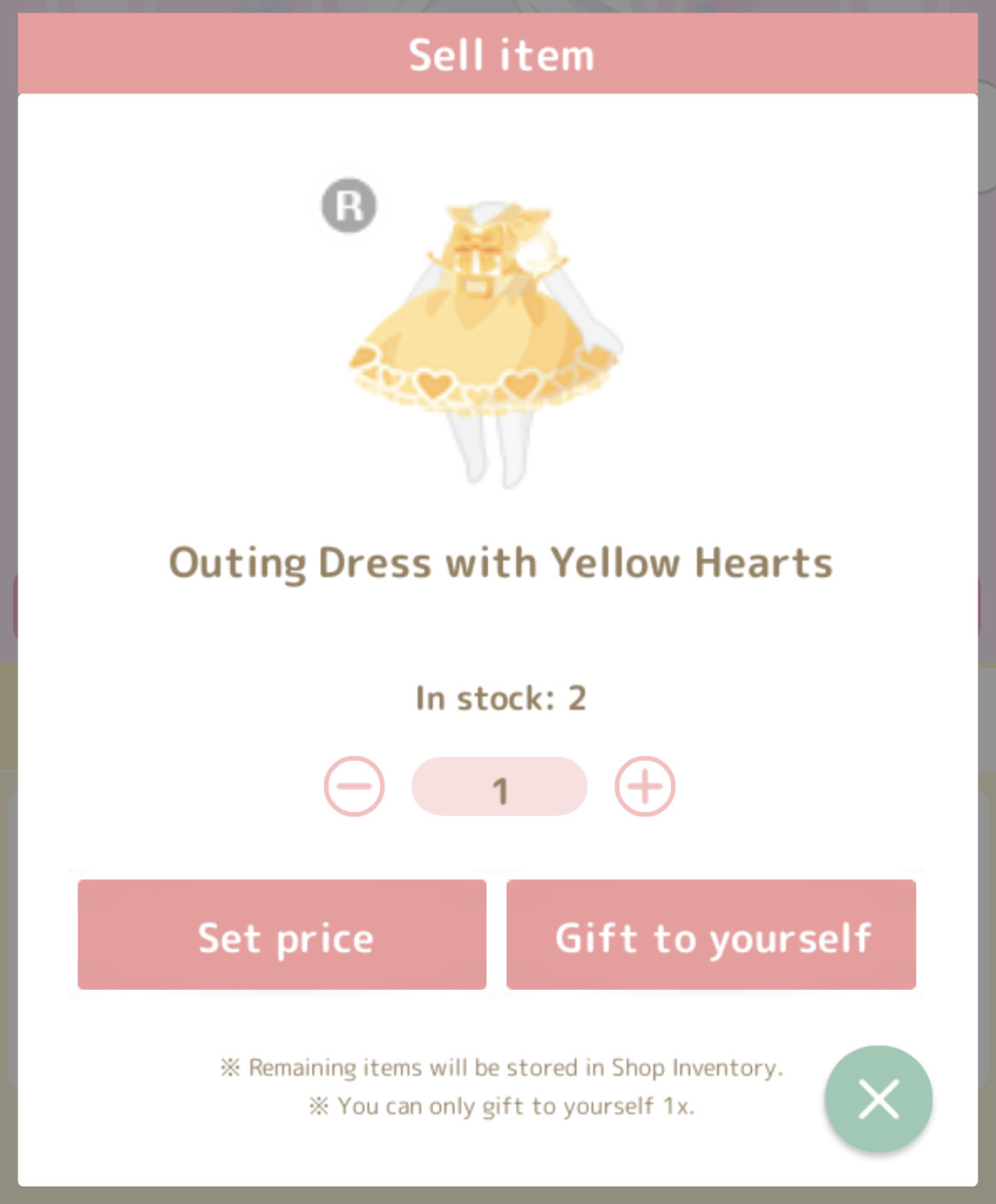Close the Sell item dialog
996x1204 pixels.
pos(878,1099)
